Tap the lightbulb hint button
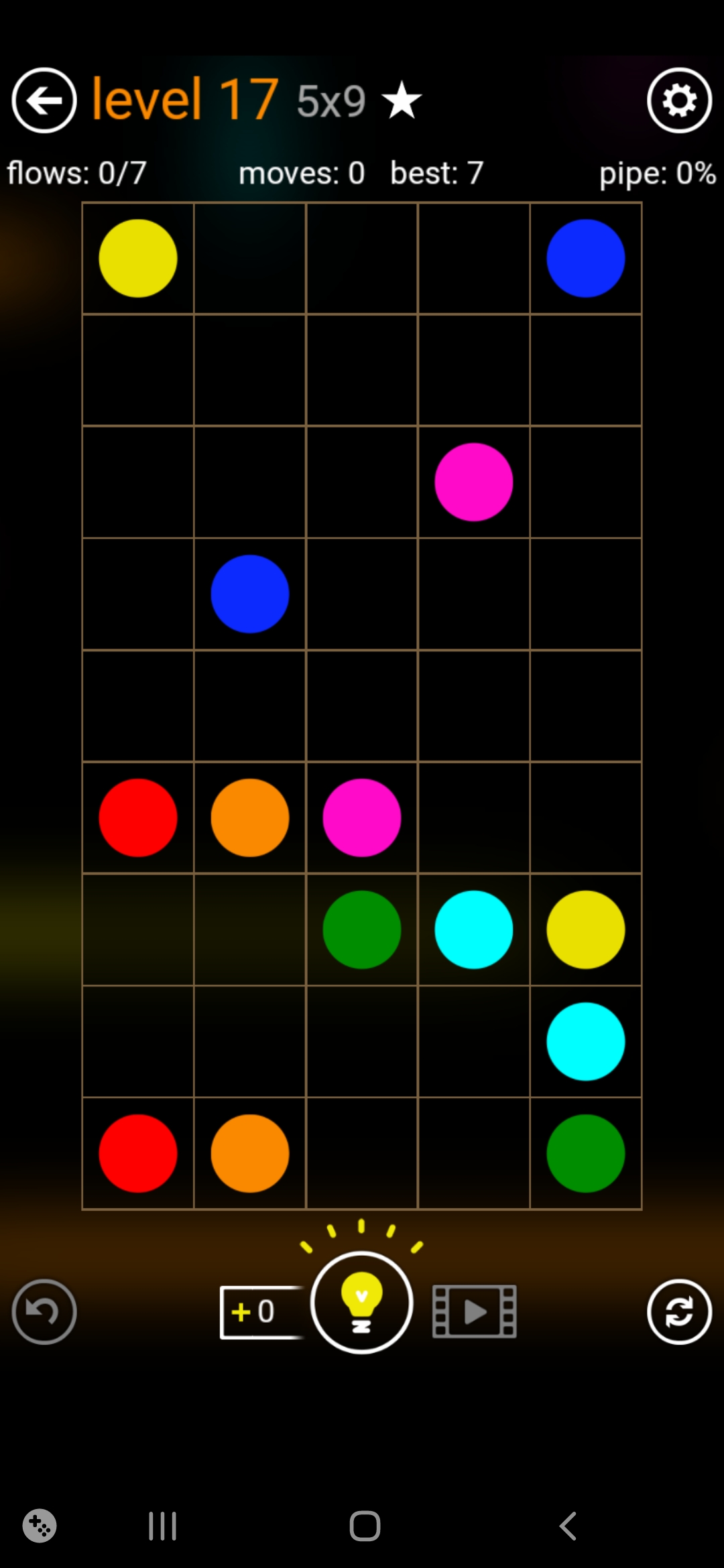 click(x=361, y=1302)
